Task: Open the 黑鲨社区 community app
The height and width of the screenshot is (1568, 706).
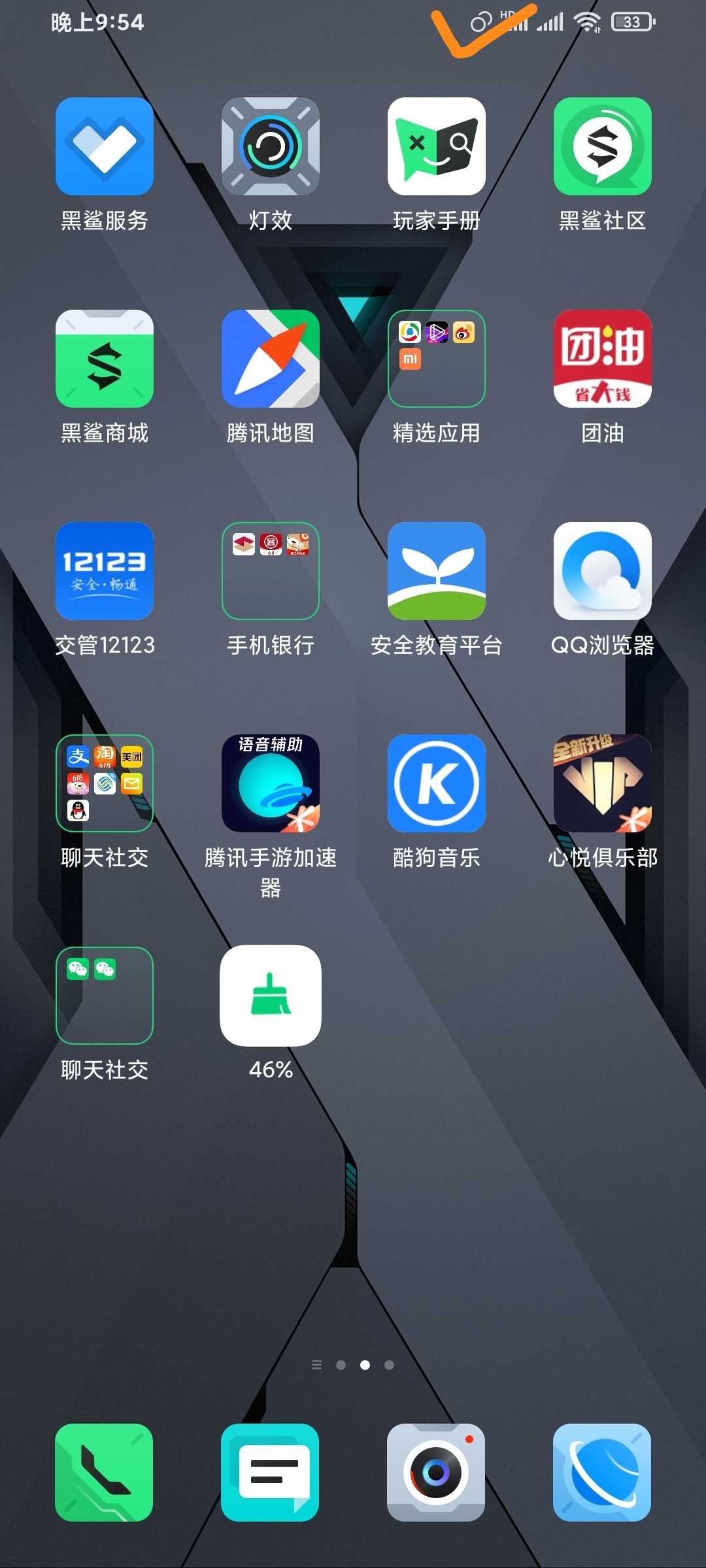Action: pyautogui.click(x=603, y=146)
